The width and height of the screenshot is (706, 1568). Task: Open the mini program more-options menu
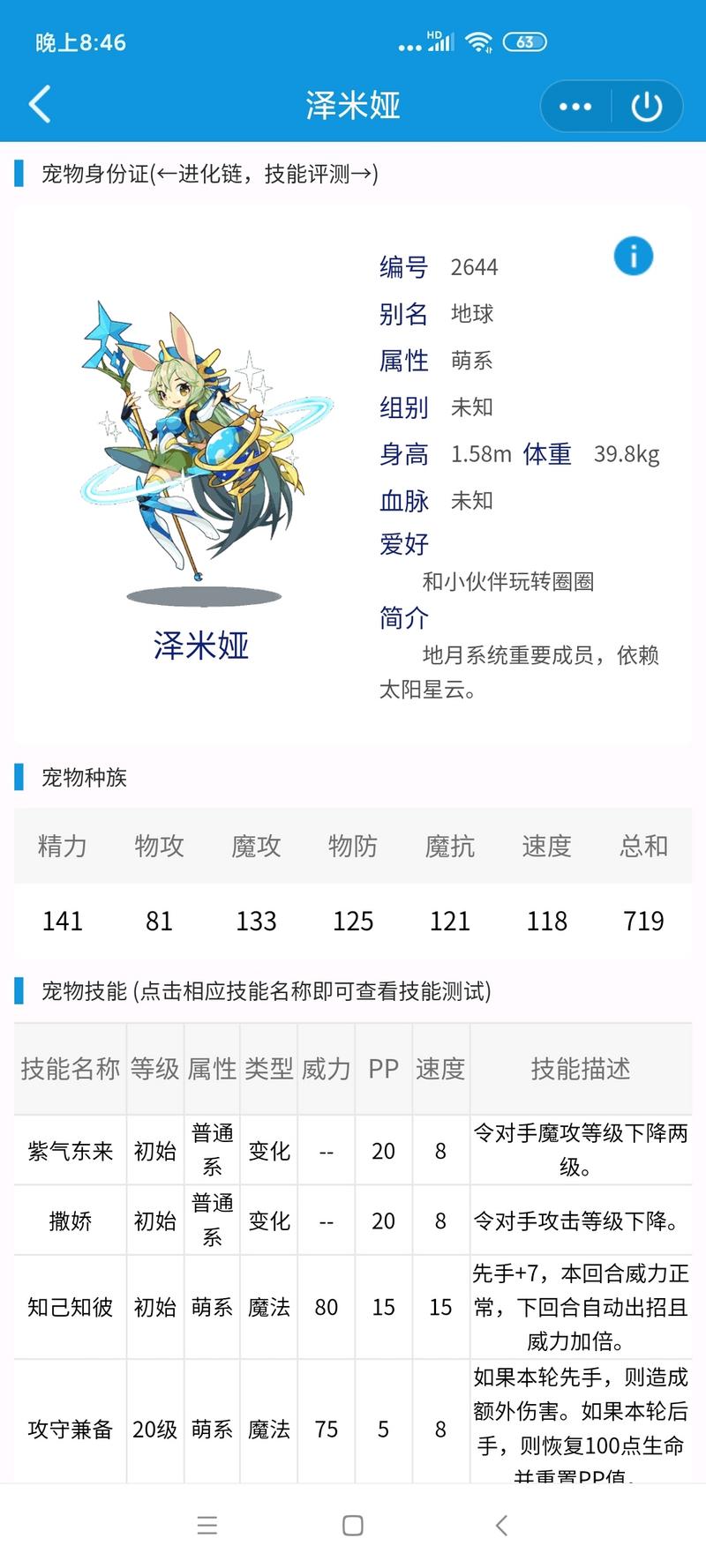click(575, 107)
